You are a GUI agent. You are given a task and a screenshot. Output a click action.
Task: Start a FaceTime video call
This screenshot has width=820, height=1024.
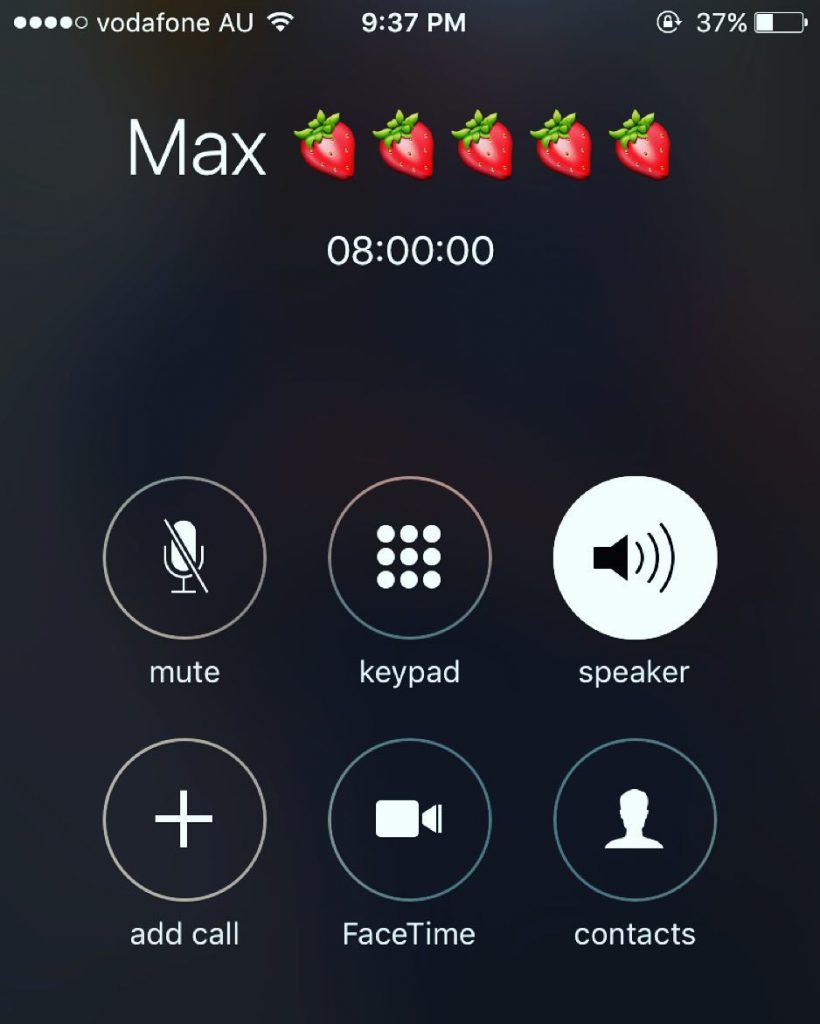(x=410, y=820)
